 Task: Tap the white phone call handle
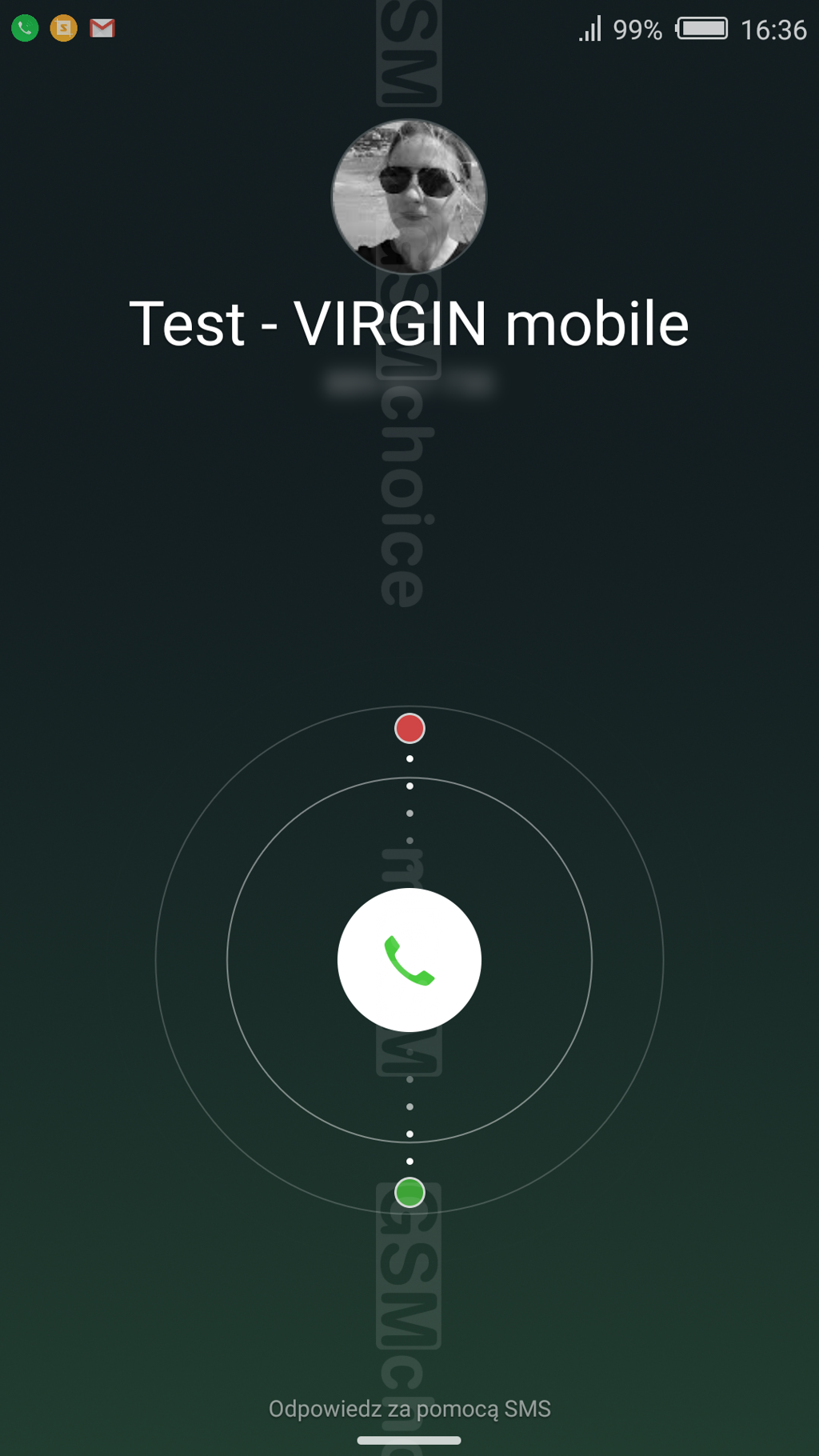tap(409, 960)
